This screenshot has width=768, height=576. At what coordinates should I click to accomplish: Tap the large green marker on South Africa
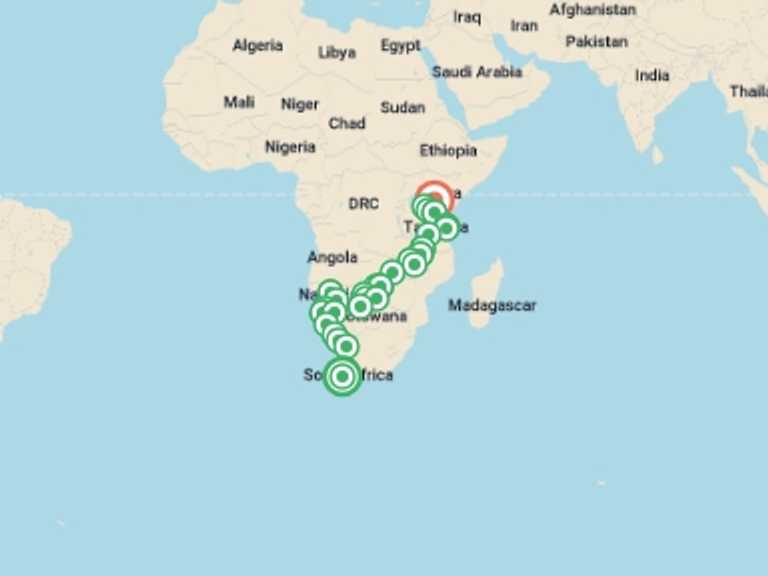point(342,377)
